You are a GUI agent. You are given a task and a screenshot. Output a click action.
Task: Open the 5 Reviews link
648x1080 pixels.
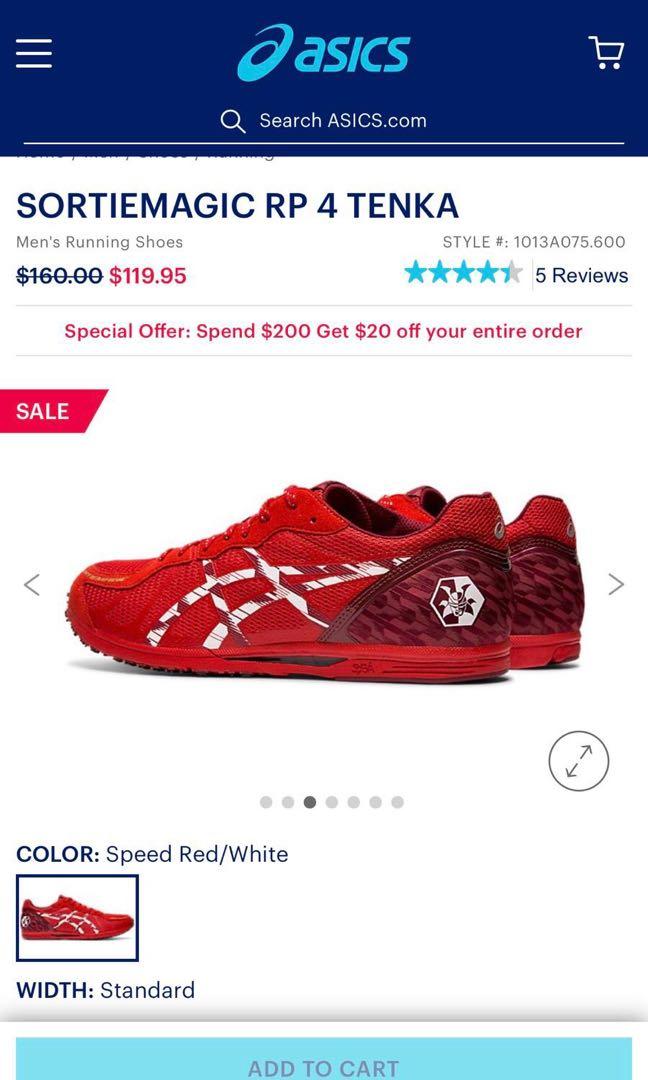(581, 275)
